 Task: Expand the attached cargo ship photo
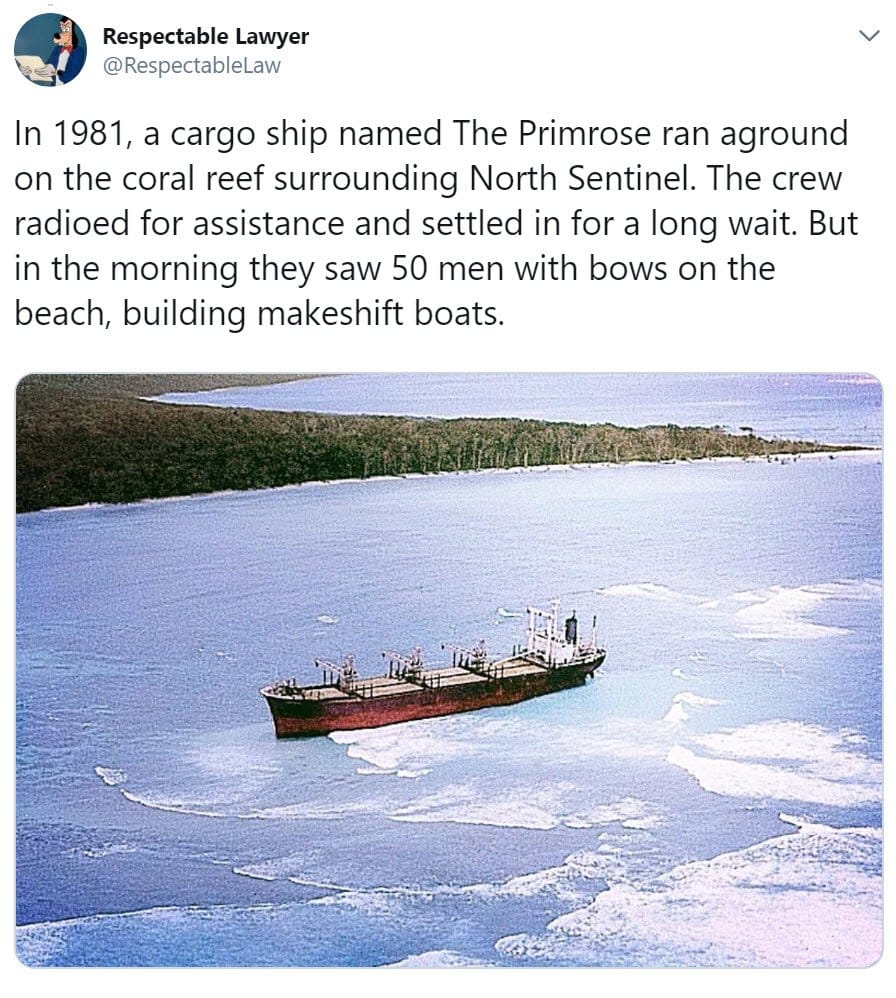click(448, 670)
